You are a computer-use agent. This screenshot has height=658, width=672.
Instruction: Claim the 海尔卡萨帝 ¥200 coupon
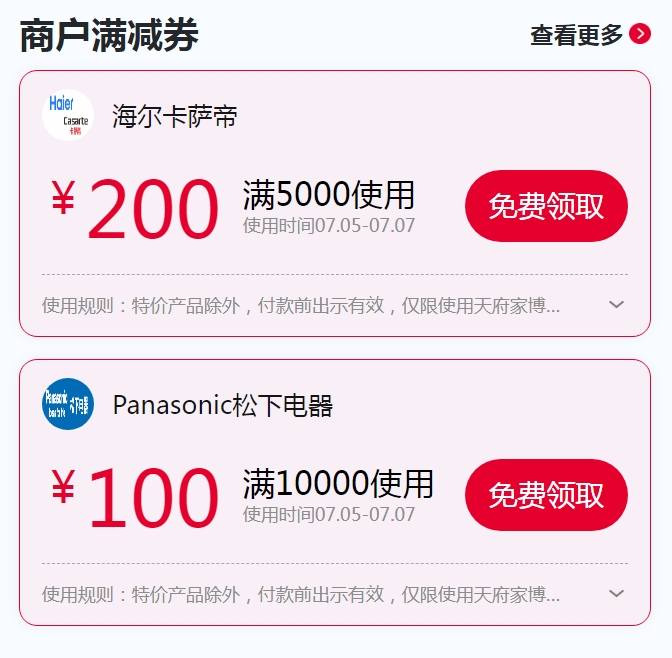(546, 206)
